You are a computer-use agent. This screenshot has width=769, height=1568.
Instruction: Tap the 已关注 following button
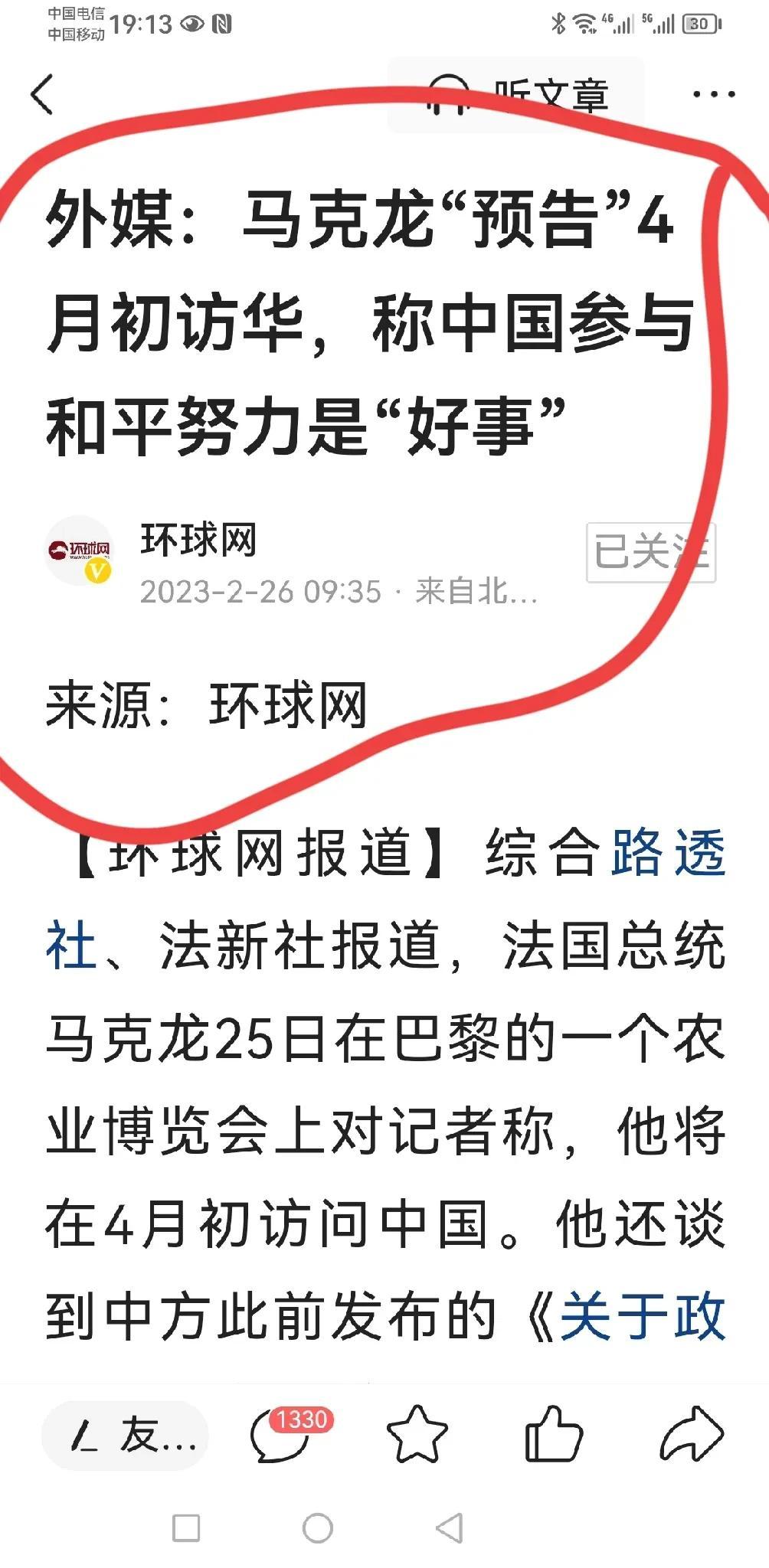[x=651, y=552]
